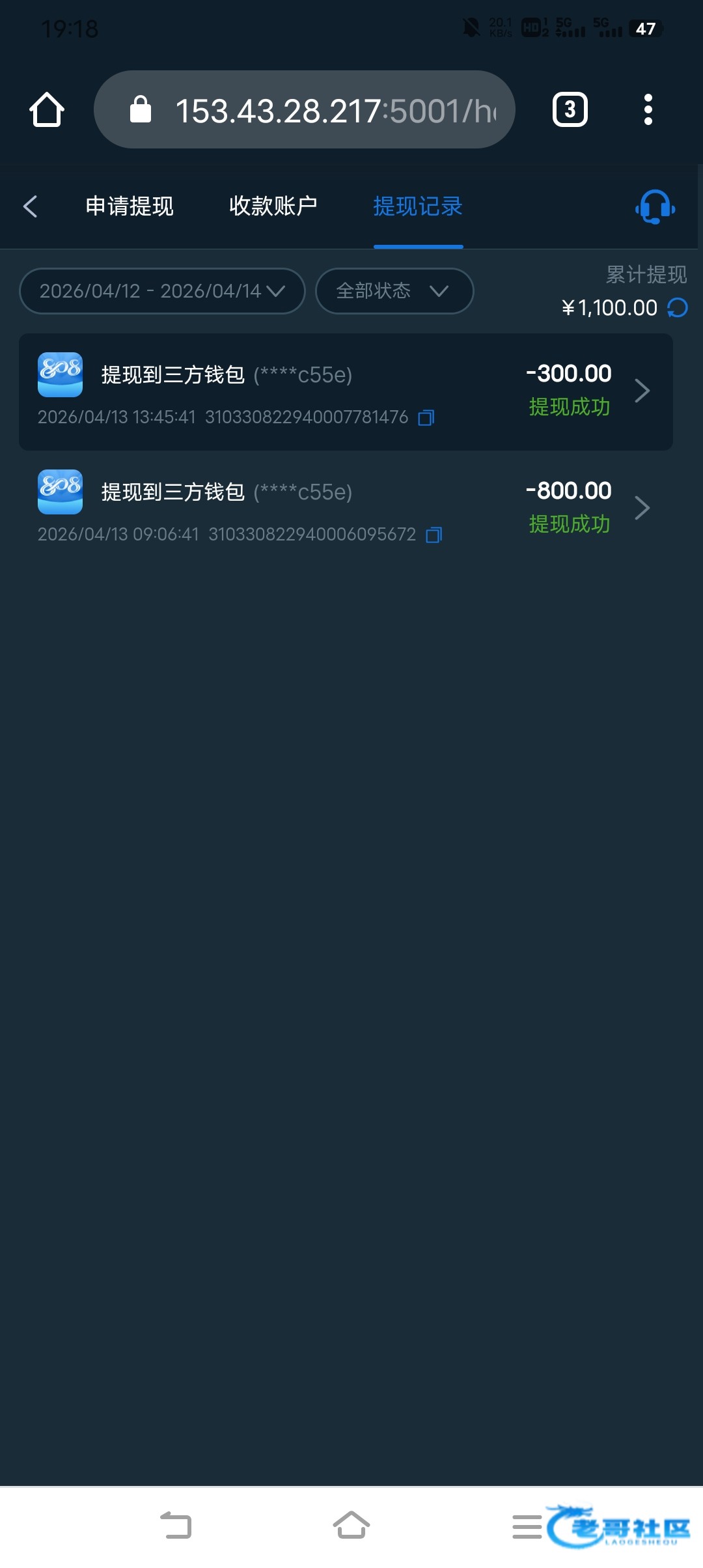Image resolution: width=703 pixels, height=1568 pixels.
Task: Switch to the 收款账户 tab
Action: coord(273,206)
